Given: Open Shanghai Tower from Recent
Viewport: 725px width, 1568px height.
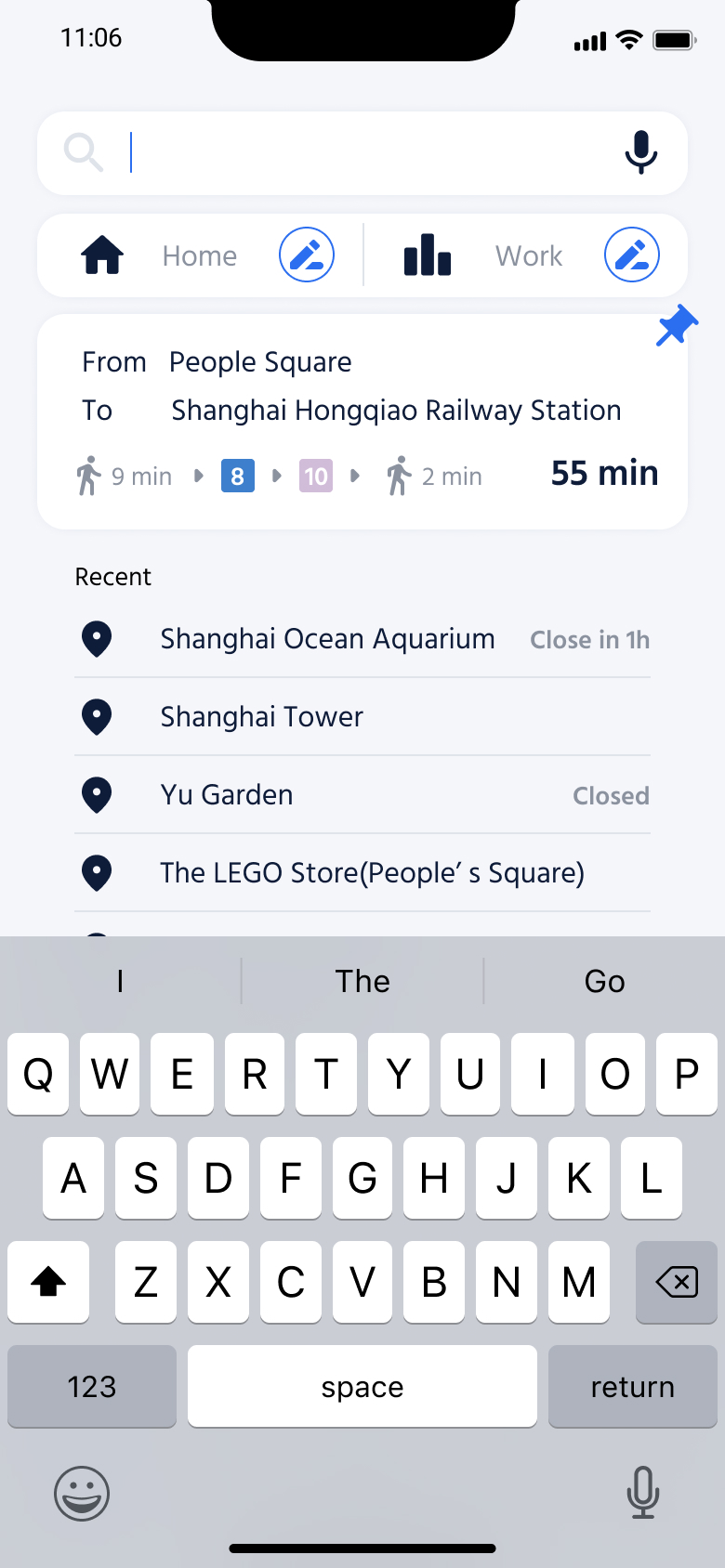Looking at the screenshot, I should pos(262,717).
